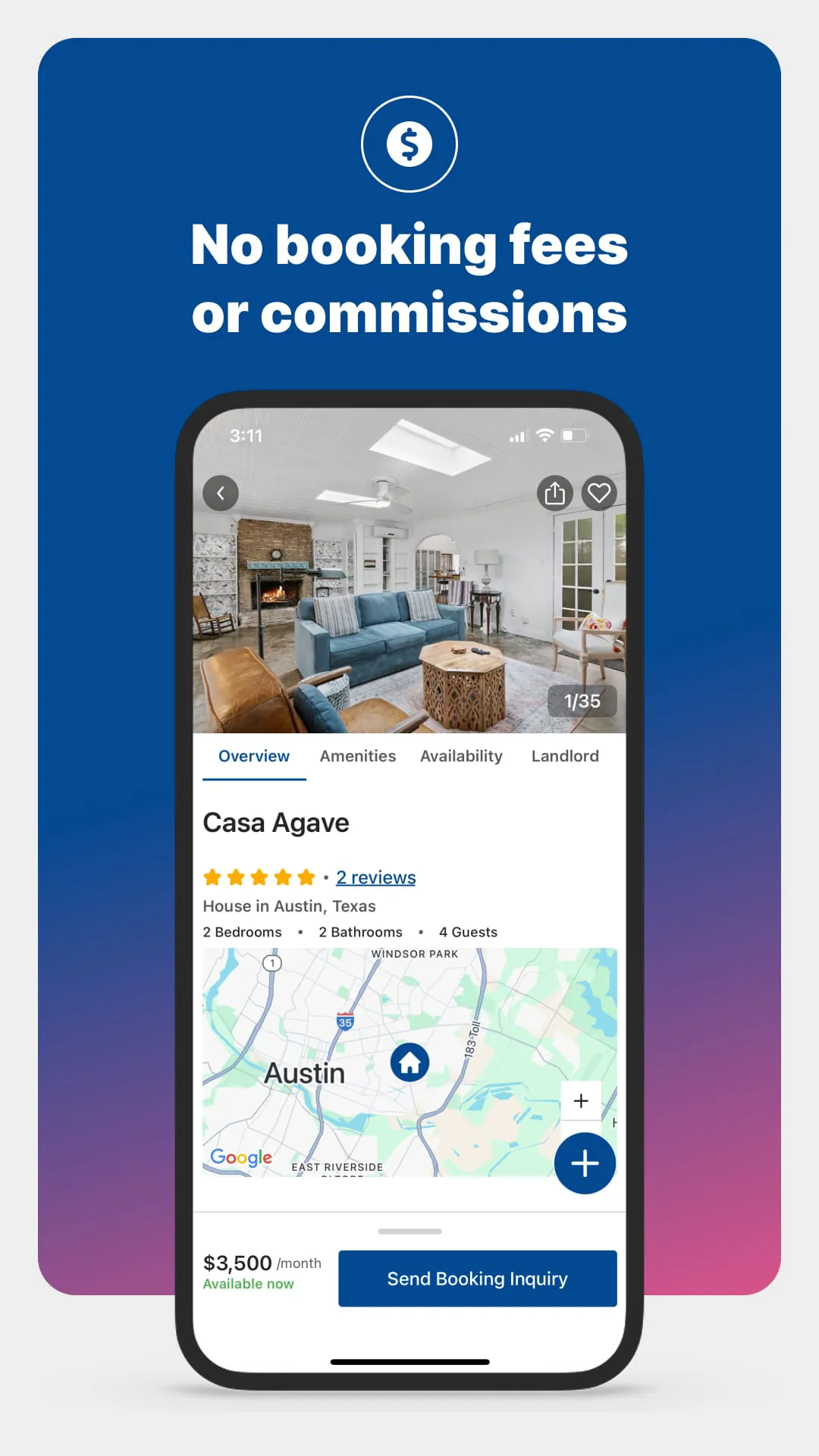Tap the map zoom-in plus control

click(581, 1100)
